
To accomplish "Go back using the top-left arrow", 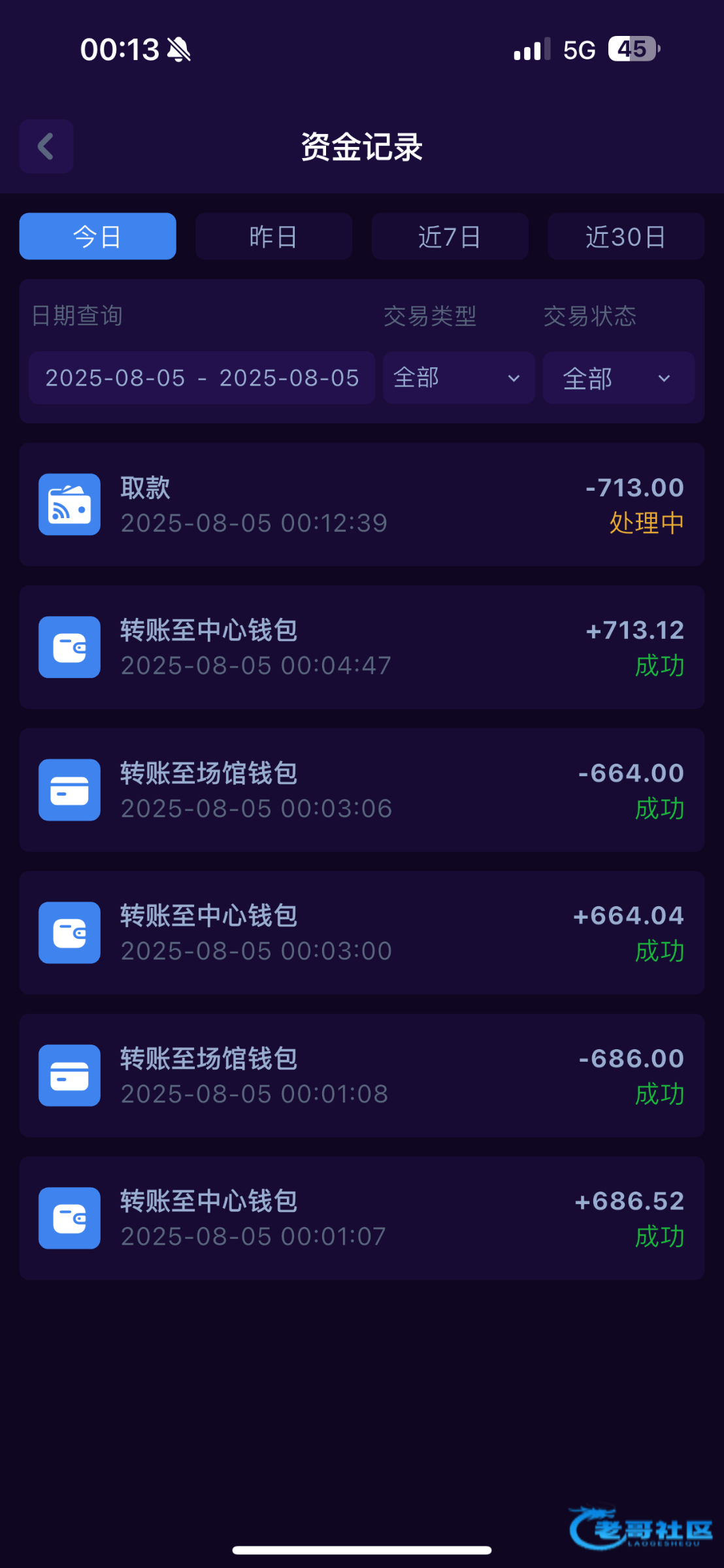I will 46,146.
